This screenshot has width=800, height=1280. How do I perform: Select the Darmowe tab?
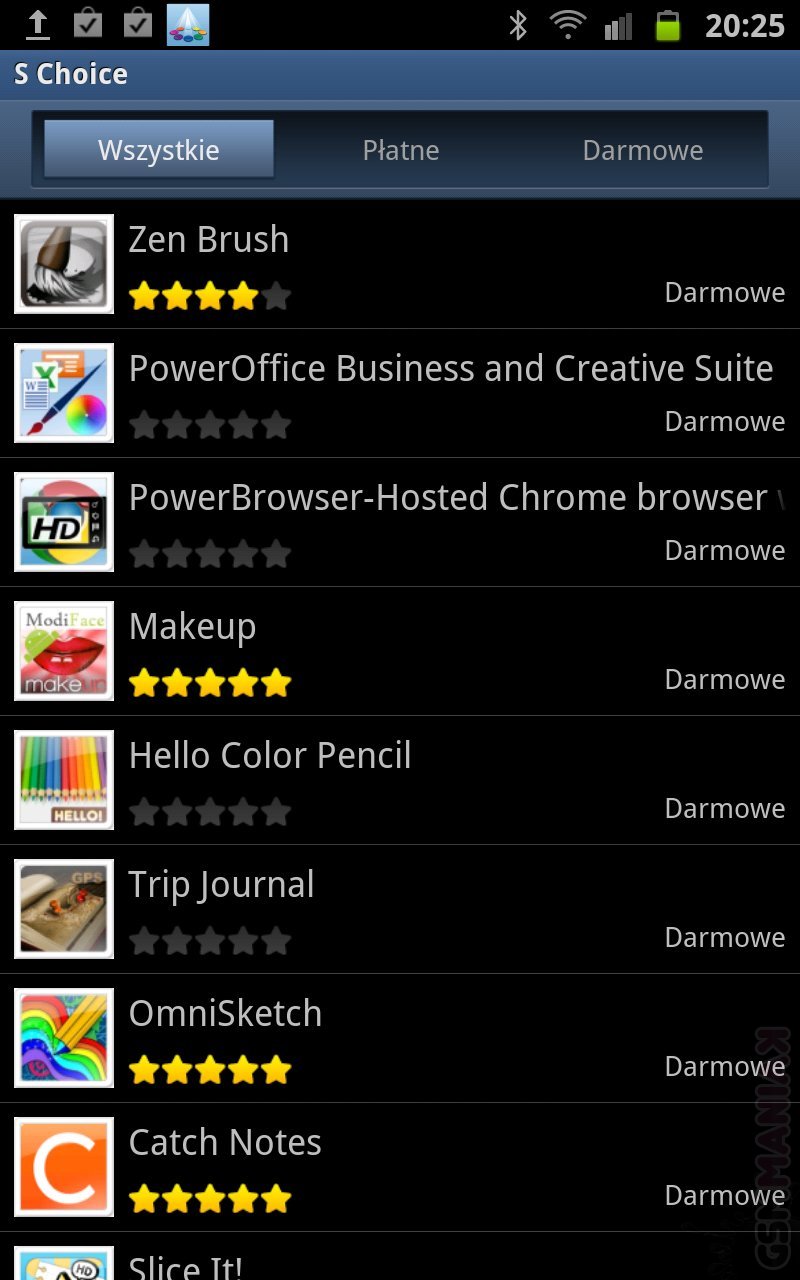(x=643, y=150)
